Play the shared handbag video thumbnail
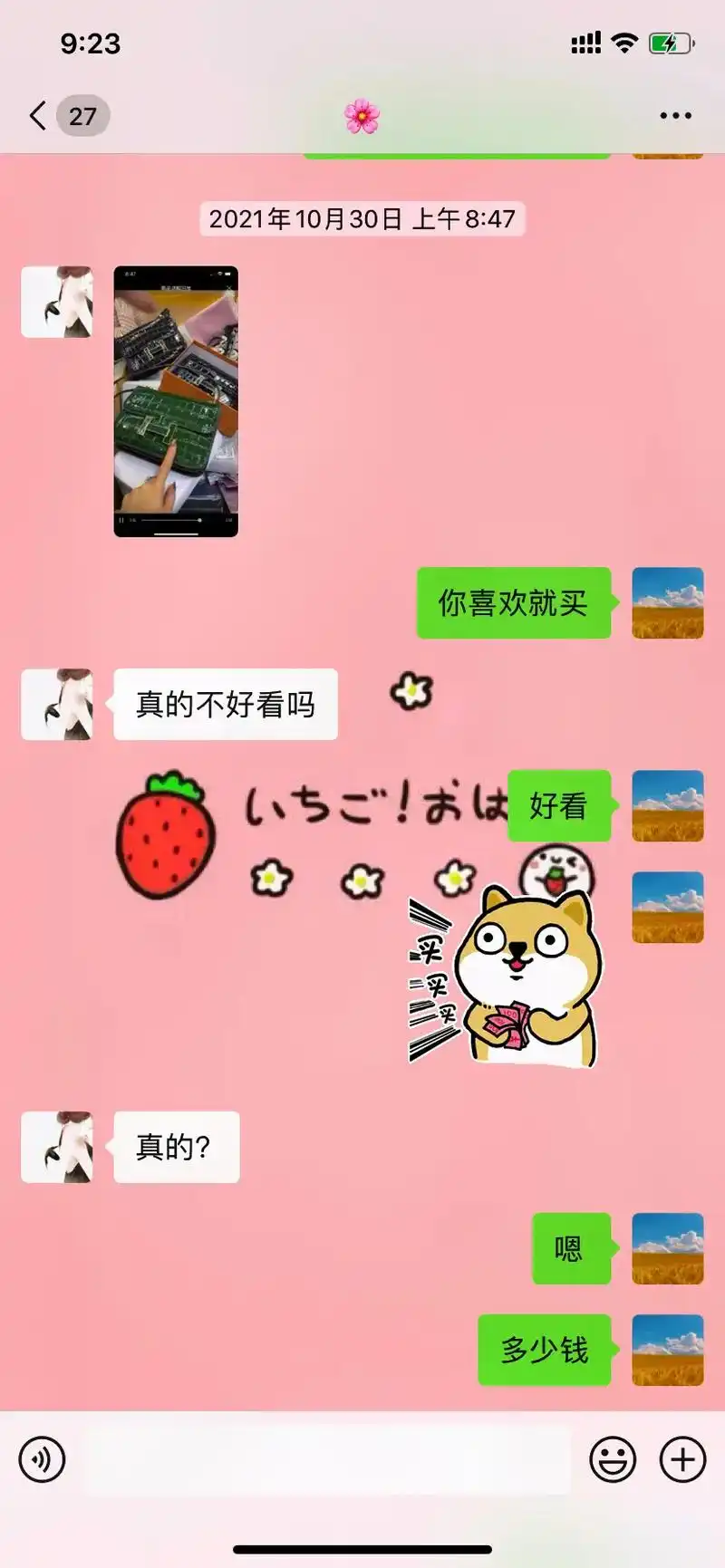This screenshot has width=725, height=1568. 177,399
